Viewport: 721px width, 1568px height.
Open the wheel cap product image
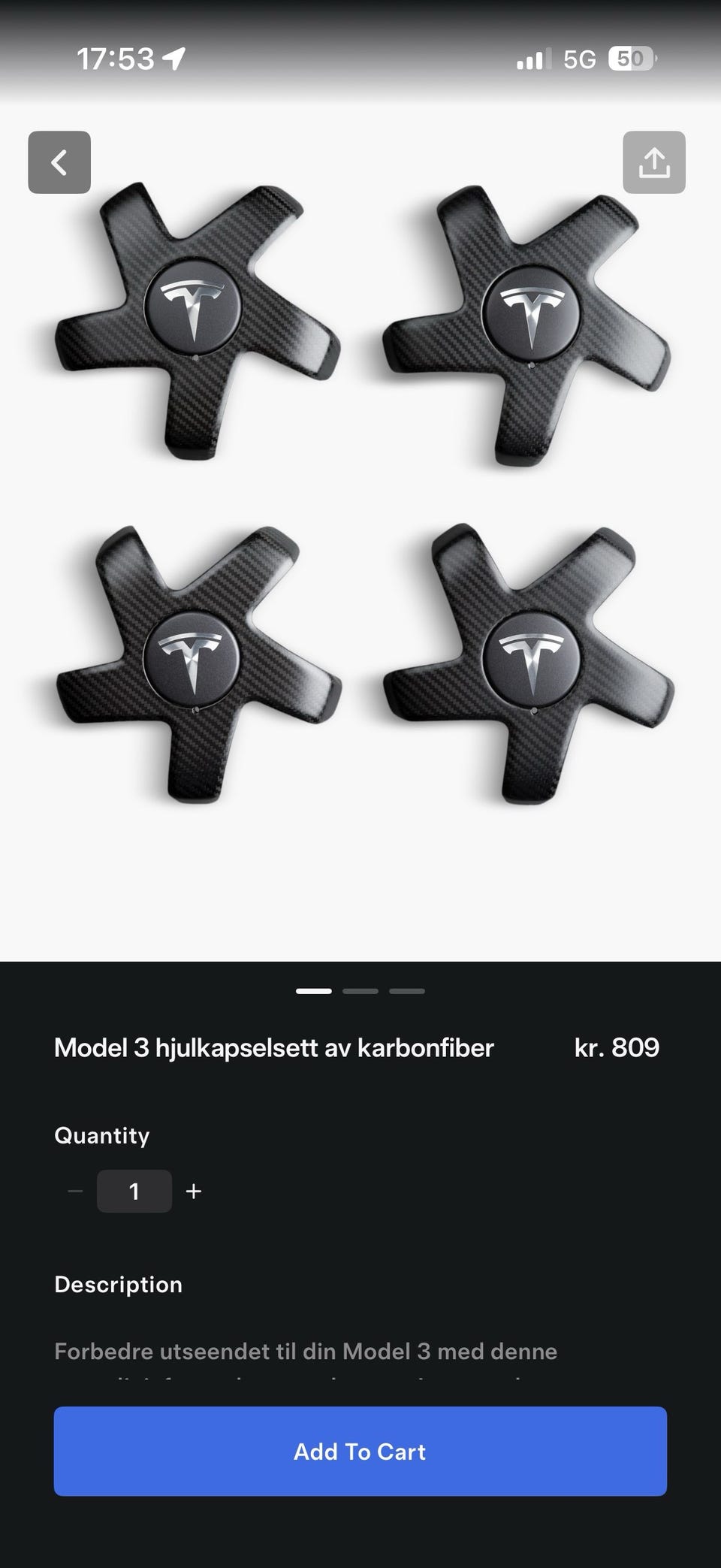[360, 496]
